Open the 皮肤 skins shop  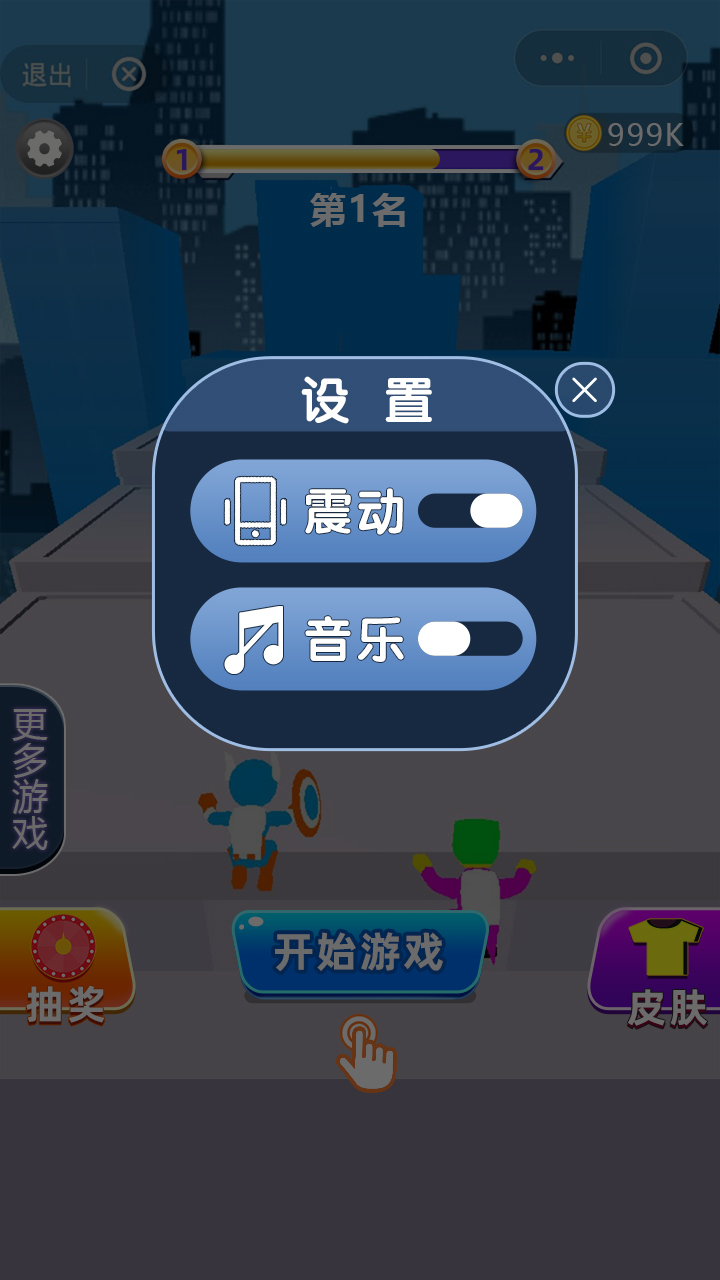coord(657,965)
